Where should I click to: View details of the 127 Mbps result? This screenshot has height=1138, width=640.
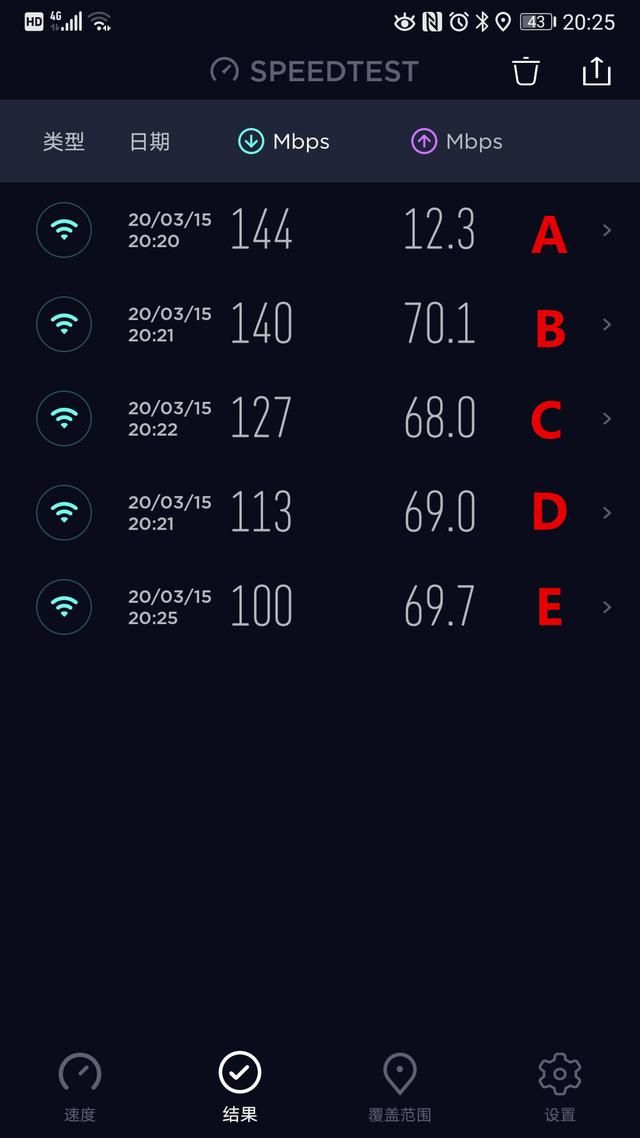320,419
